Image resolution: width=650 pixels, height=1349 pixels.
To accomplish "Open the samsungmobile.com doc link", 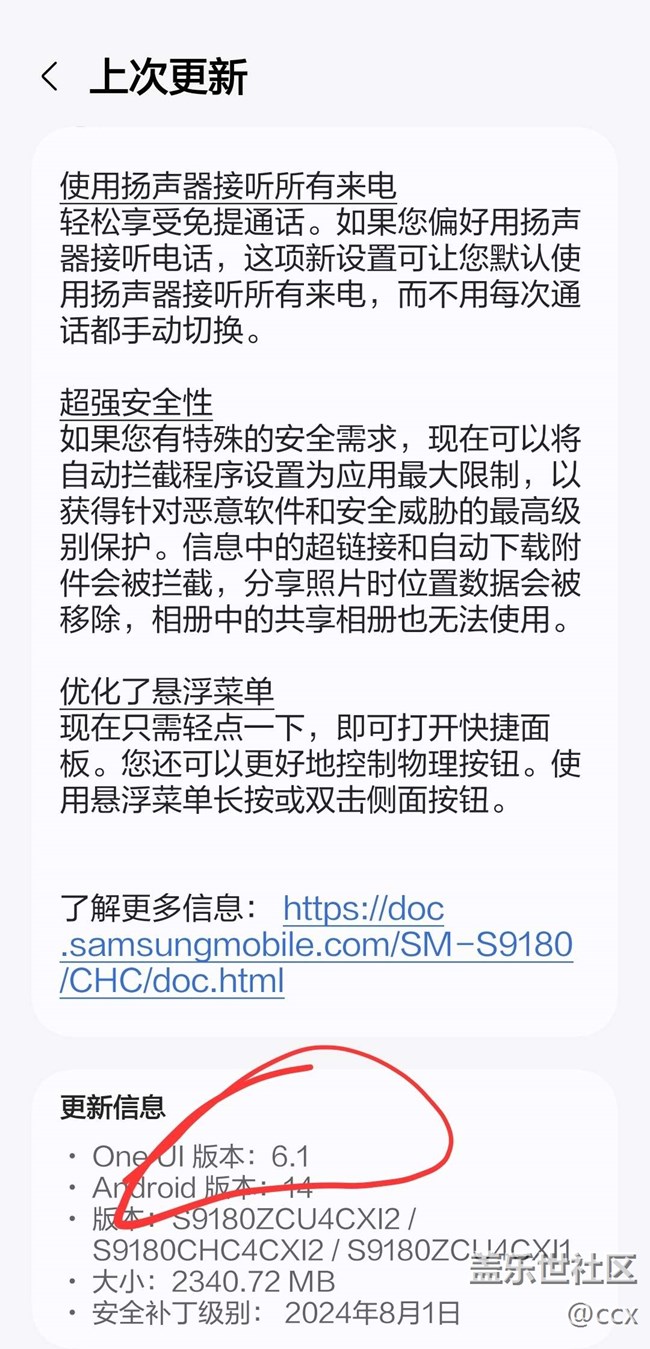I will click(316, 944).
